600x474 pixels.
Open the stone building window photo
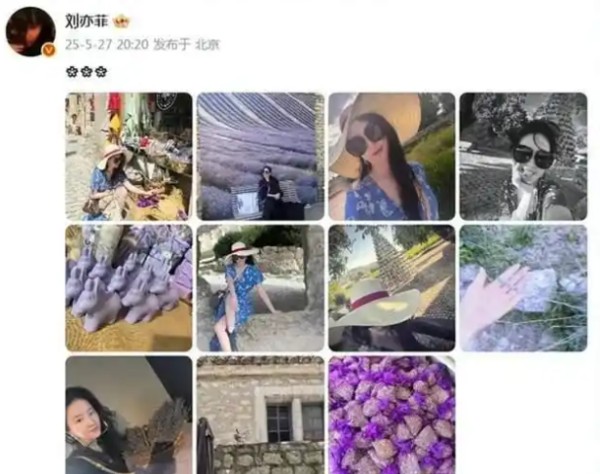260,414
